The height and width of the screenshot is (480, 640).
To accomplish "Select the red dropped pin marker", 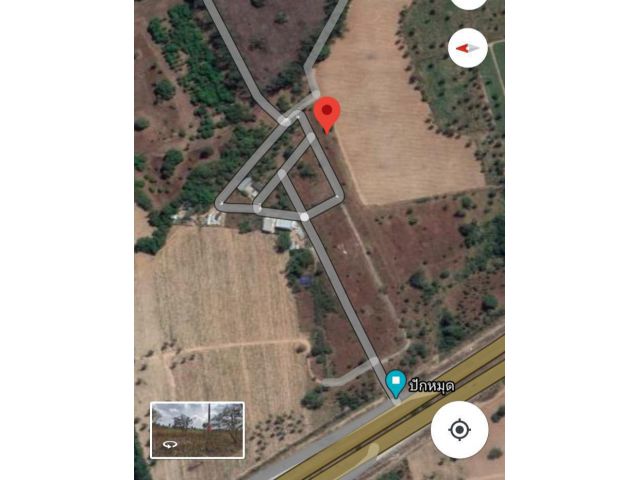I will click(327, 113).
